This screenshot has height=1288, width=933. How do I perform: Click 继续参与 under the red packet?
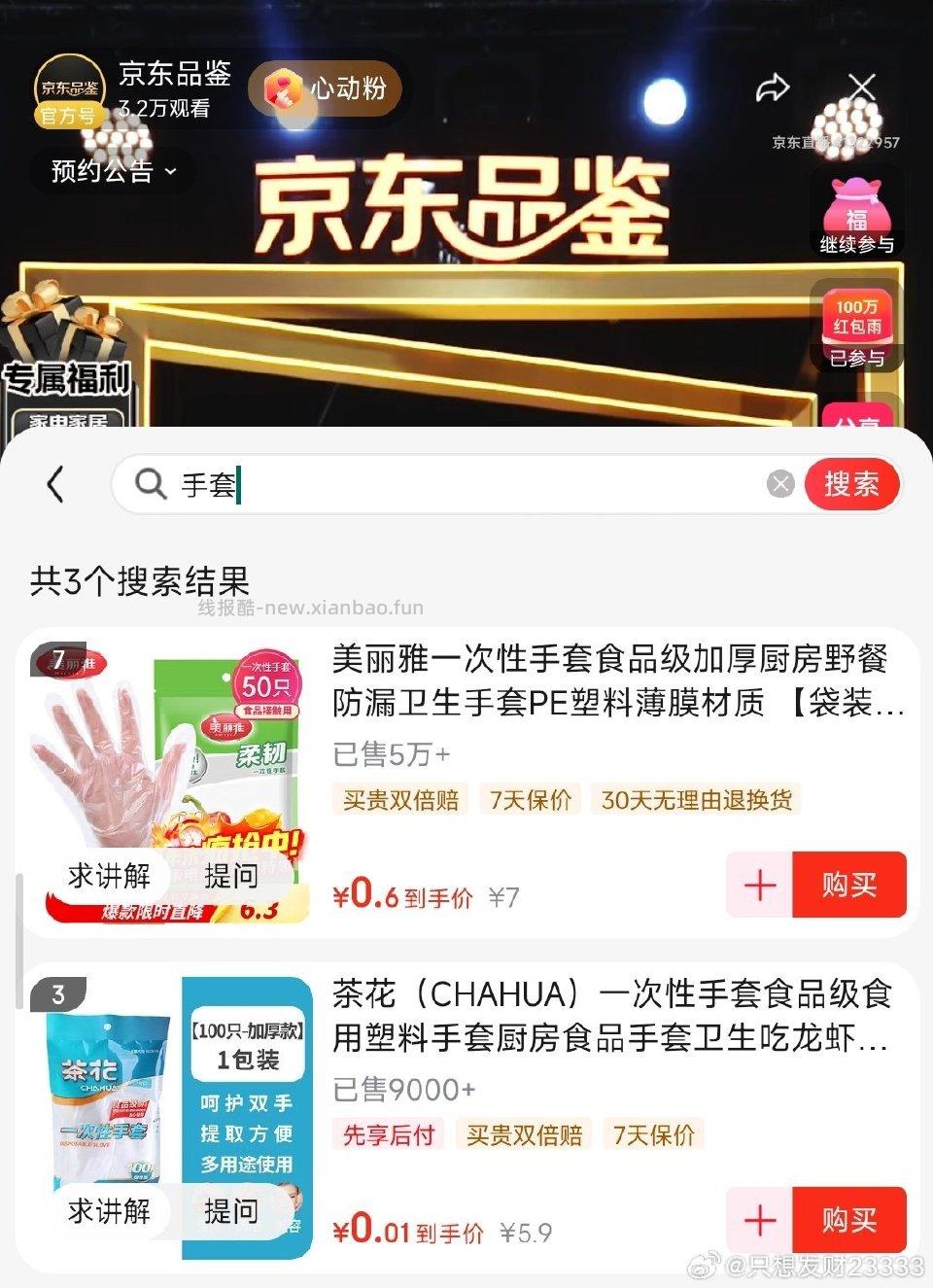click(x=855, y=246)
